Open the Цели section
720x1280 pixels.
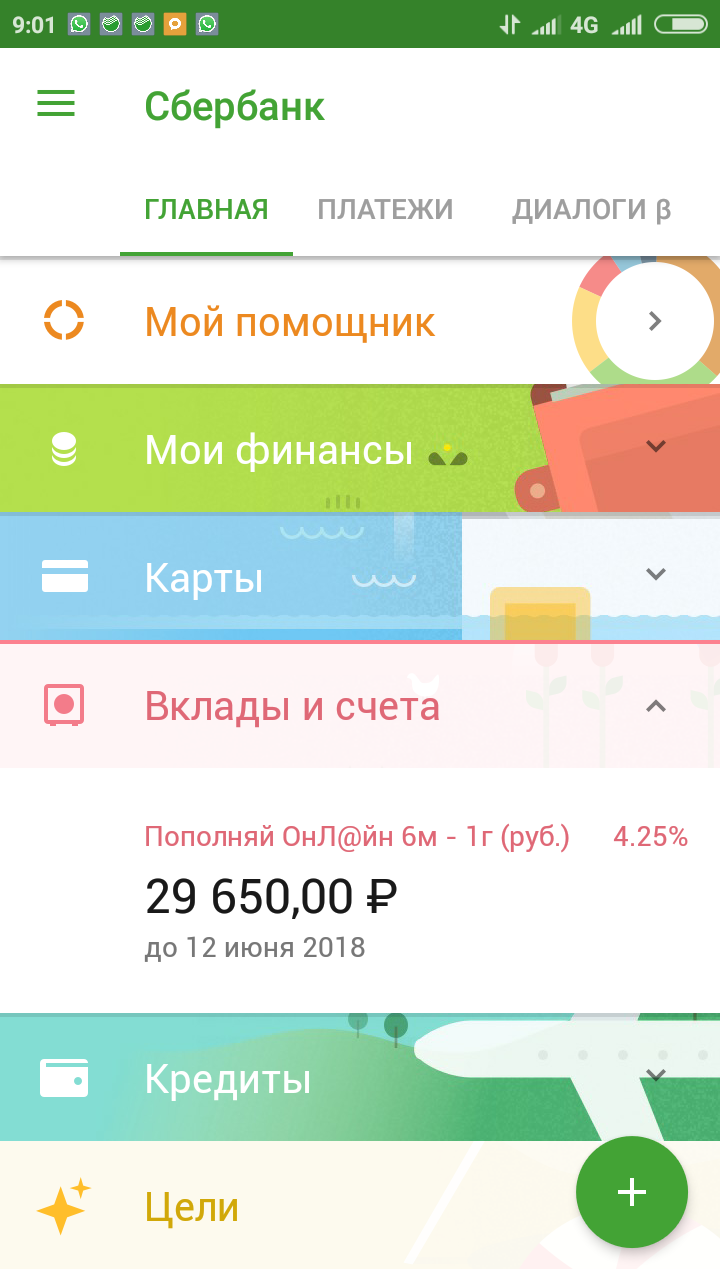pos(192,1208)
